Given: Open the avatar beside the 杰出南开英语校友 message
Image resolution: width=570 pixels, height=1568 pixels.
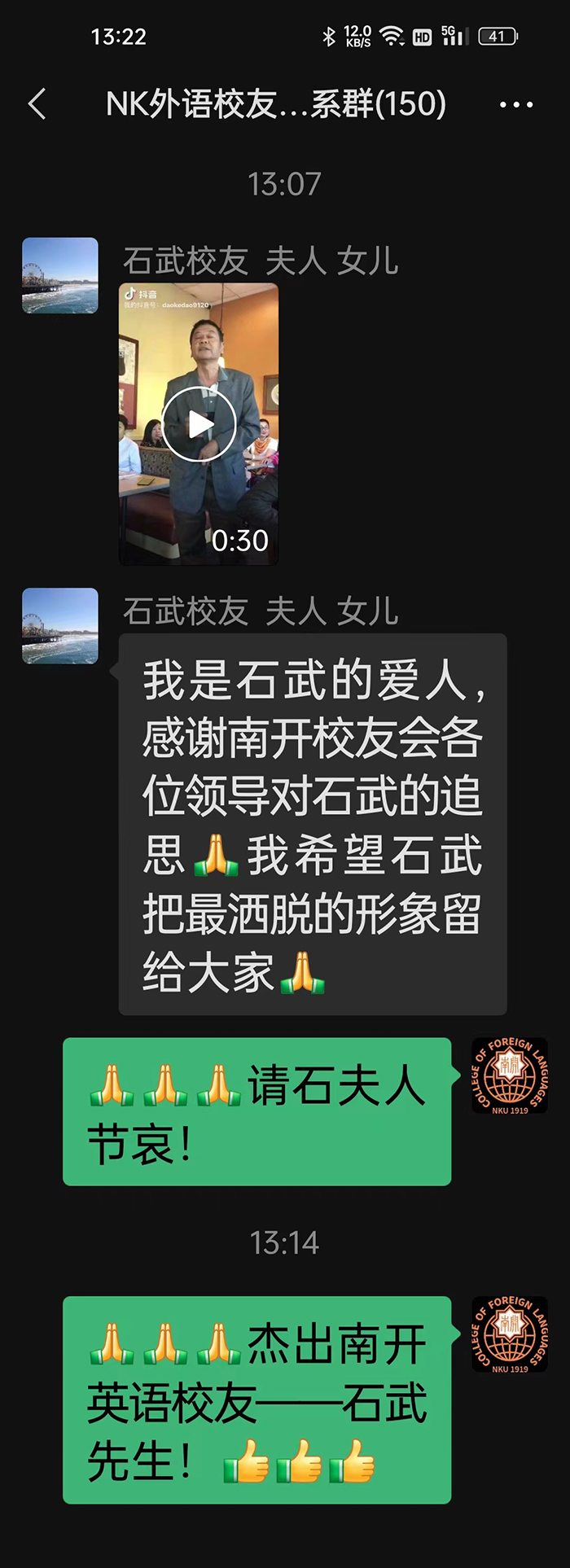Looking at the screenshot, I should pos(510,1334).
